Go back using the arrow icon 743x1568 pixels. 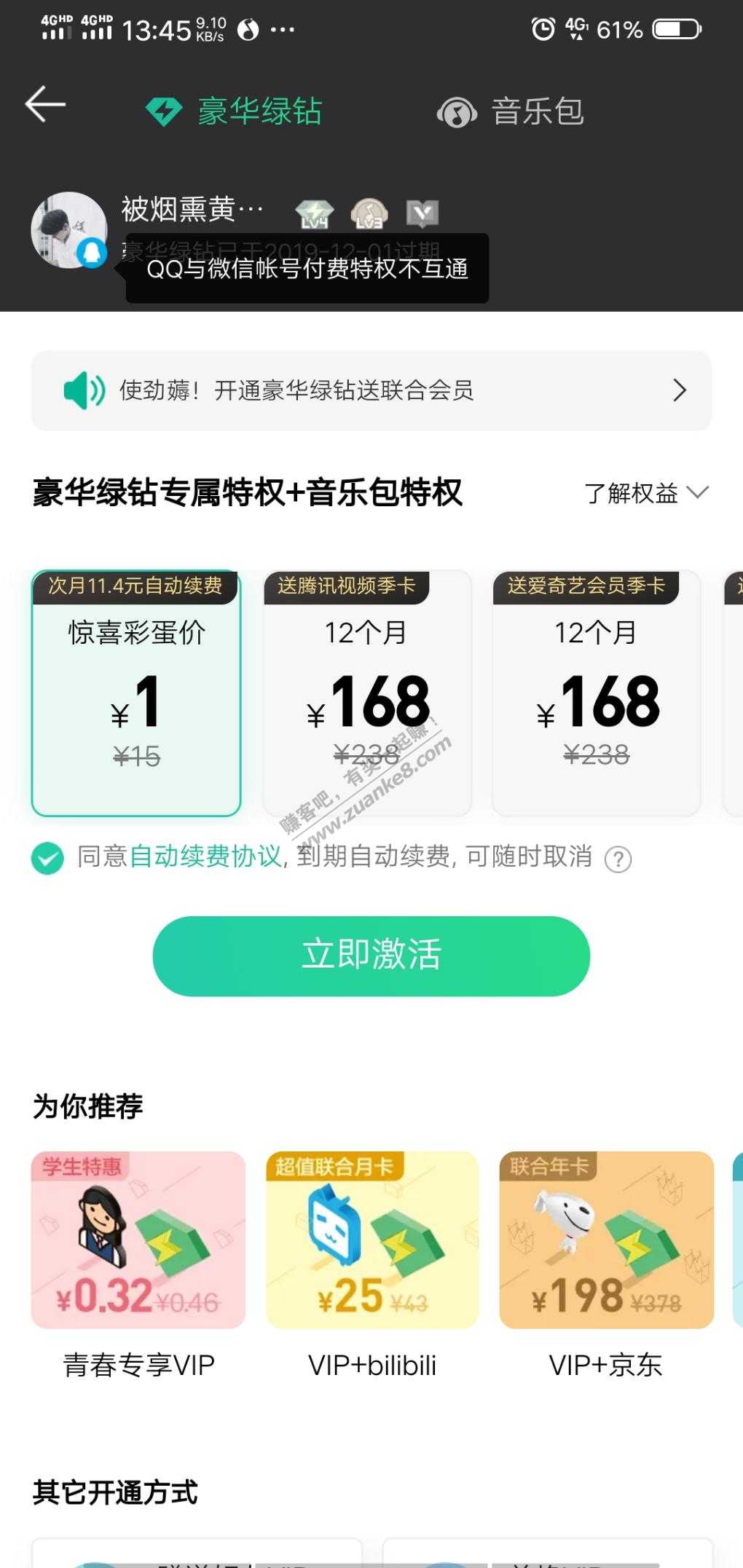45,104
